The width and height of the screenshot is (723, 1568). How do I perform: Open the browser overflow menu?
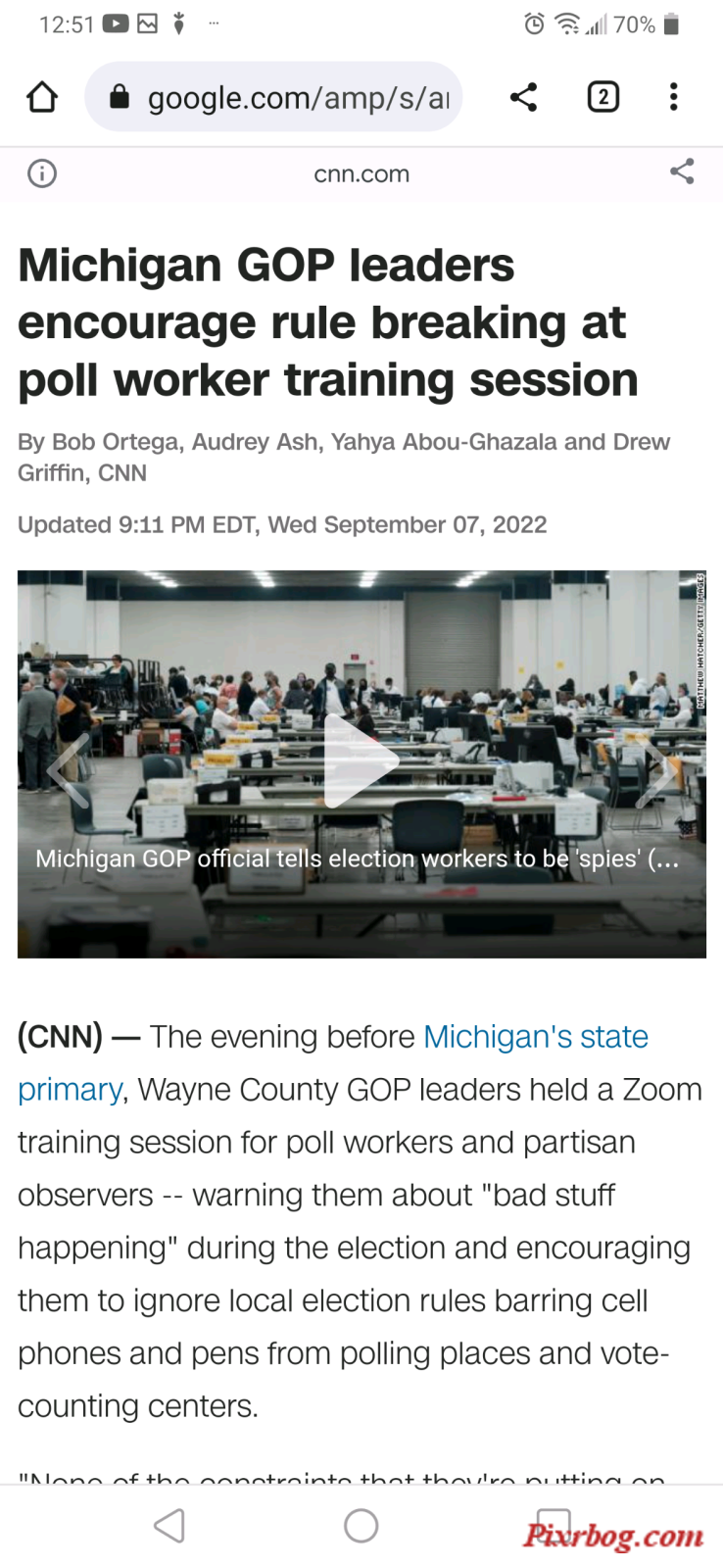pos(673,97)
